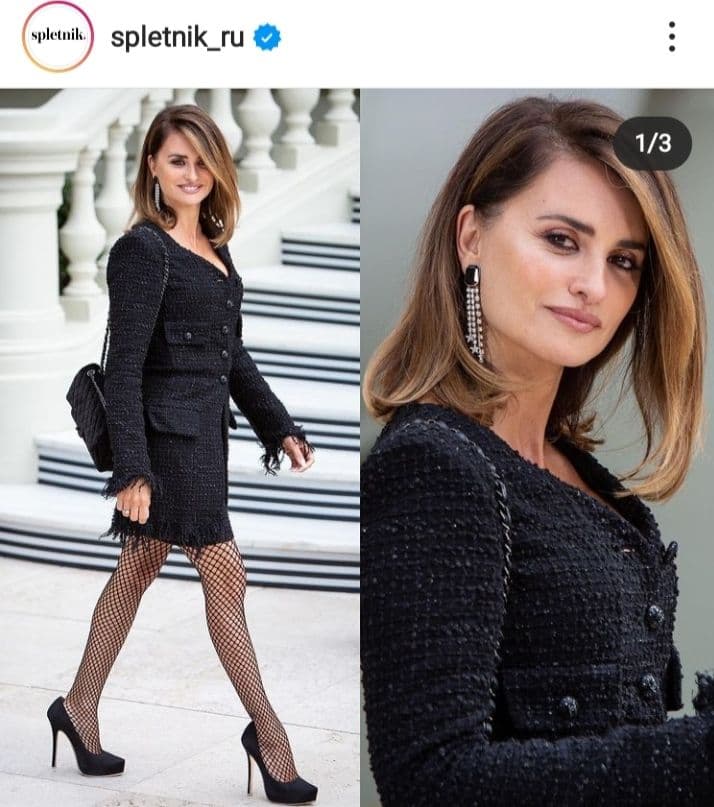Open the spletnik_ru username link

[177, 38]
